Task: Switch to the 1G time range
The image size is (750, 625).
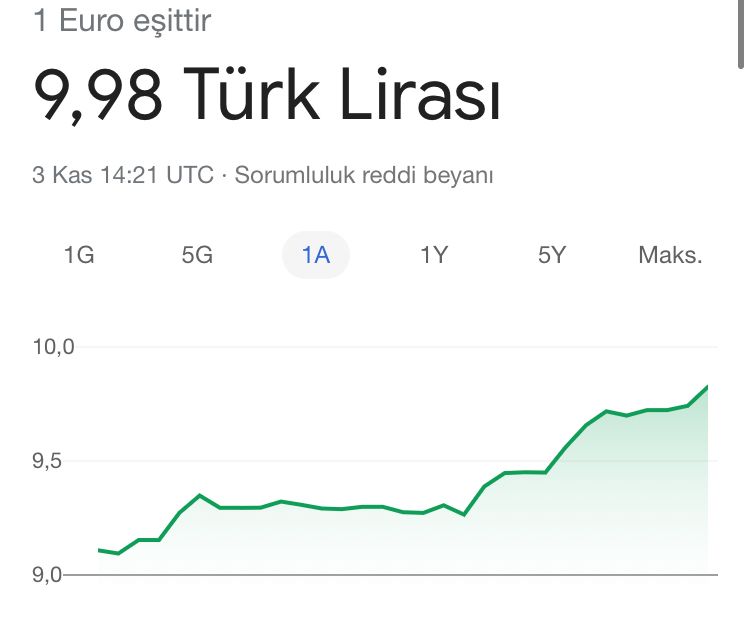Action: (79, 255)
